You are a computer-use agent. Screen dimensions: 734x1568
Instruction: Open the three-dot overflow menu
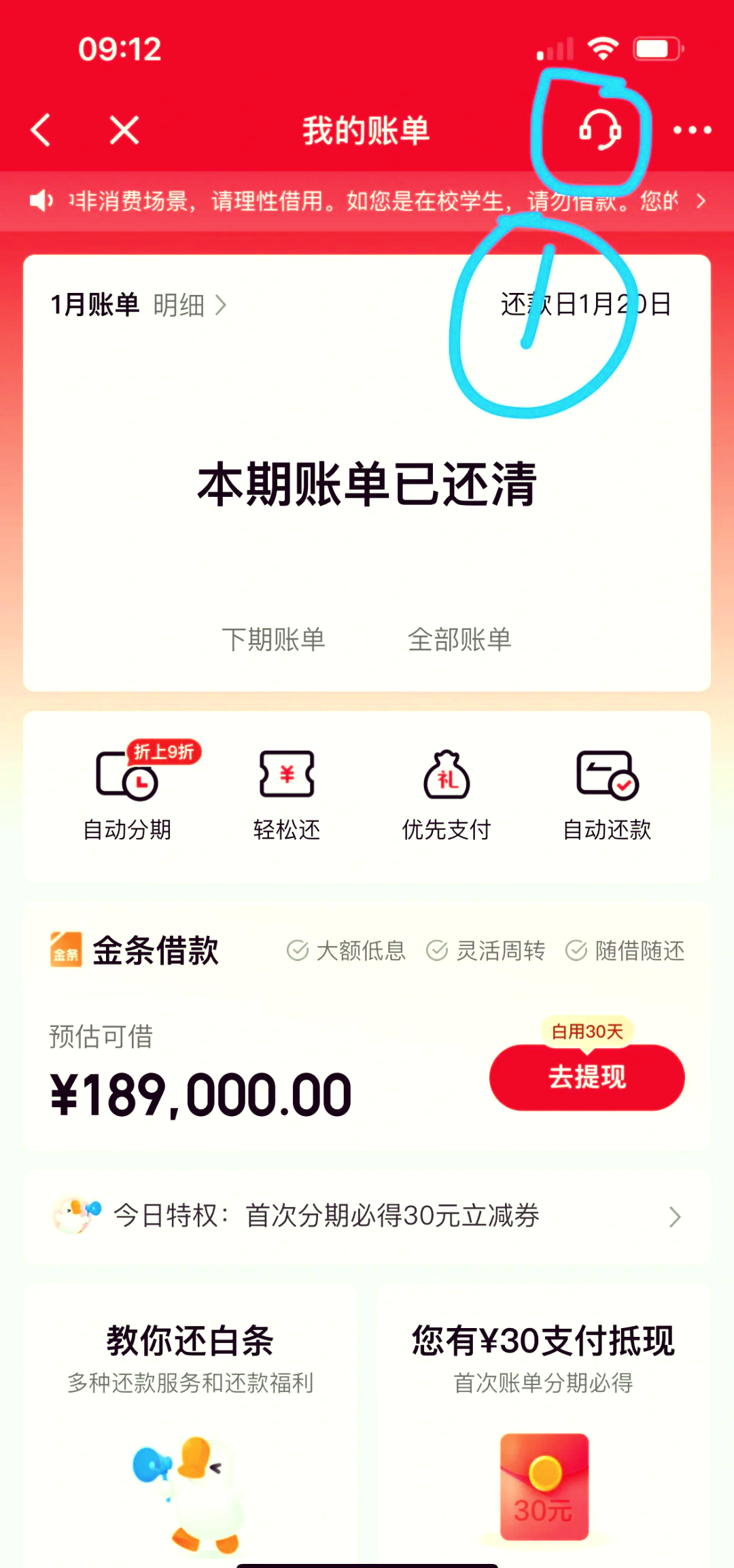pyautogui.click(x=692, y=130)
